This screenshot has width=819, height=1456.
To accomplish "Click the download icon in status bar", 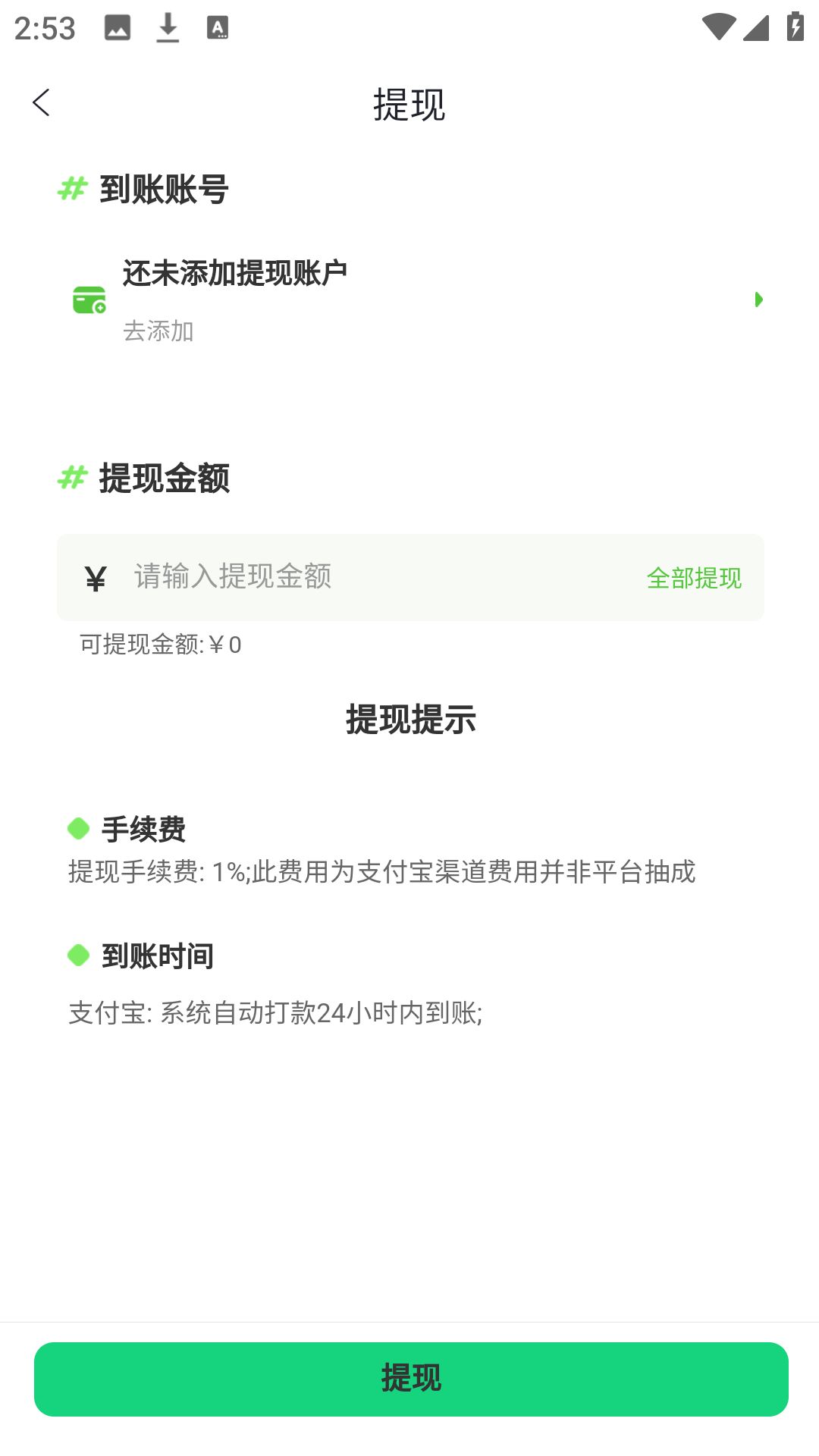I will [167, 27].
